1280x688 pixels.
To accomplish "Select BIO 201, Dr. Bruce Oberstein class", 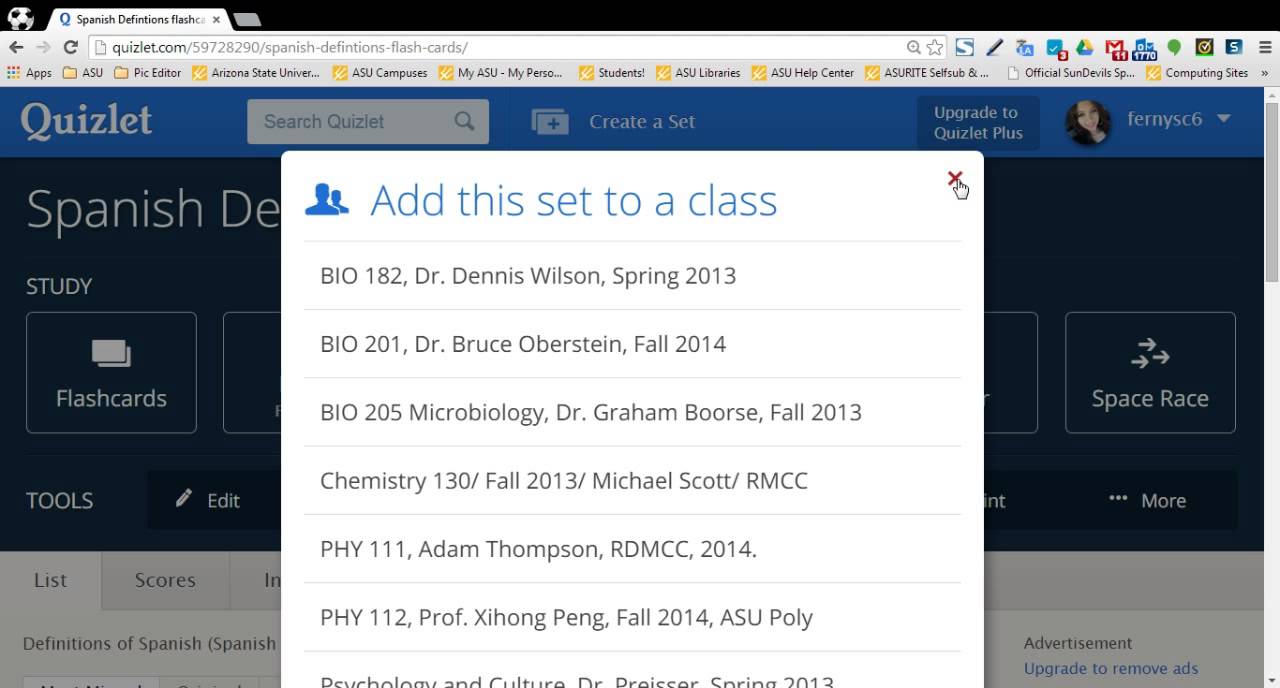I will 522,344.
